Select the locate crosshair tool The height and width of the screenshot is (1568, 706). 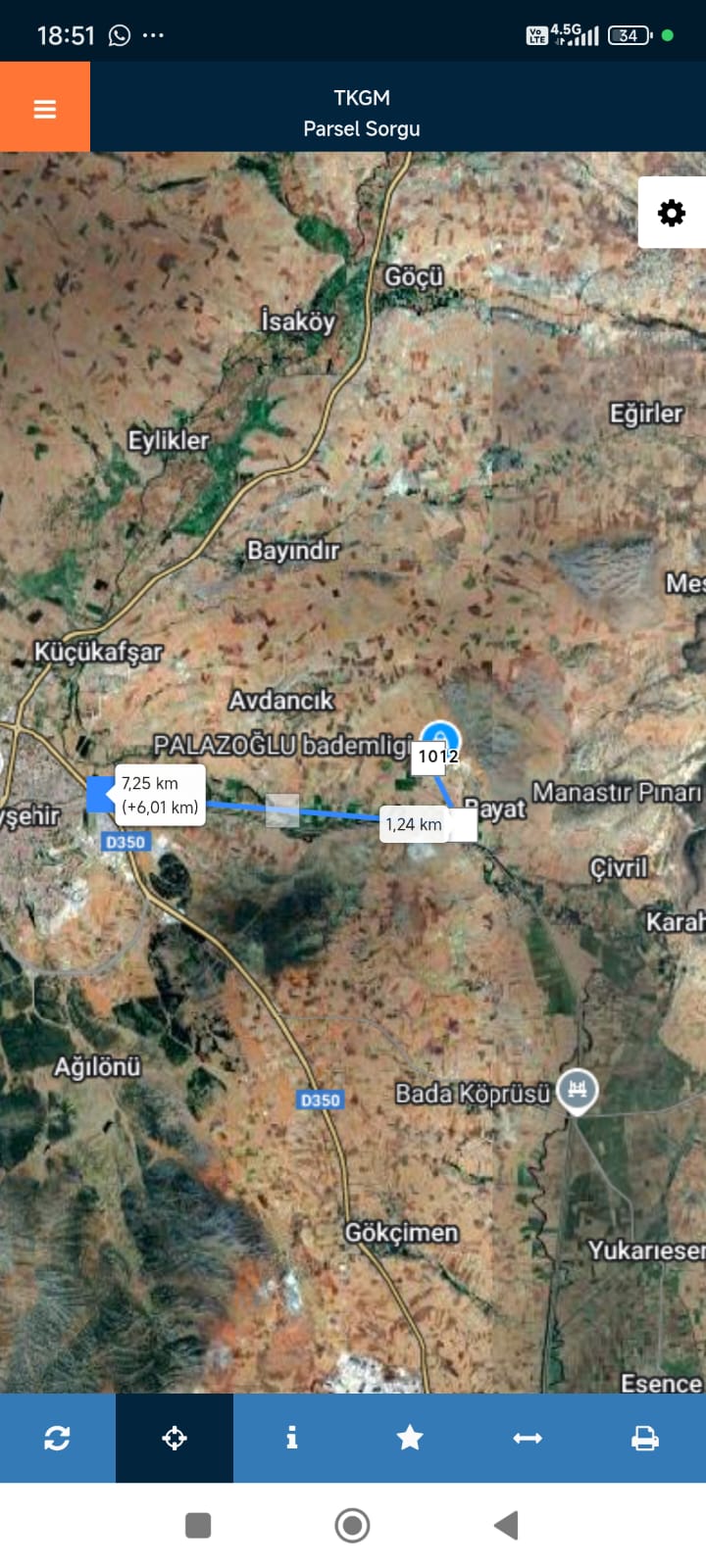[175, 1438]
